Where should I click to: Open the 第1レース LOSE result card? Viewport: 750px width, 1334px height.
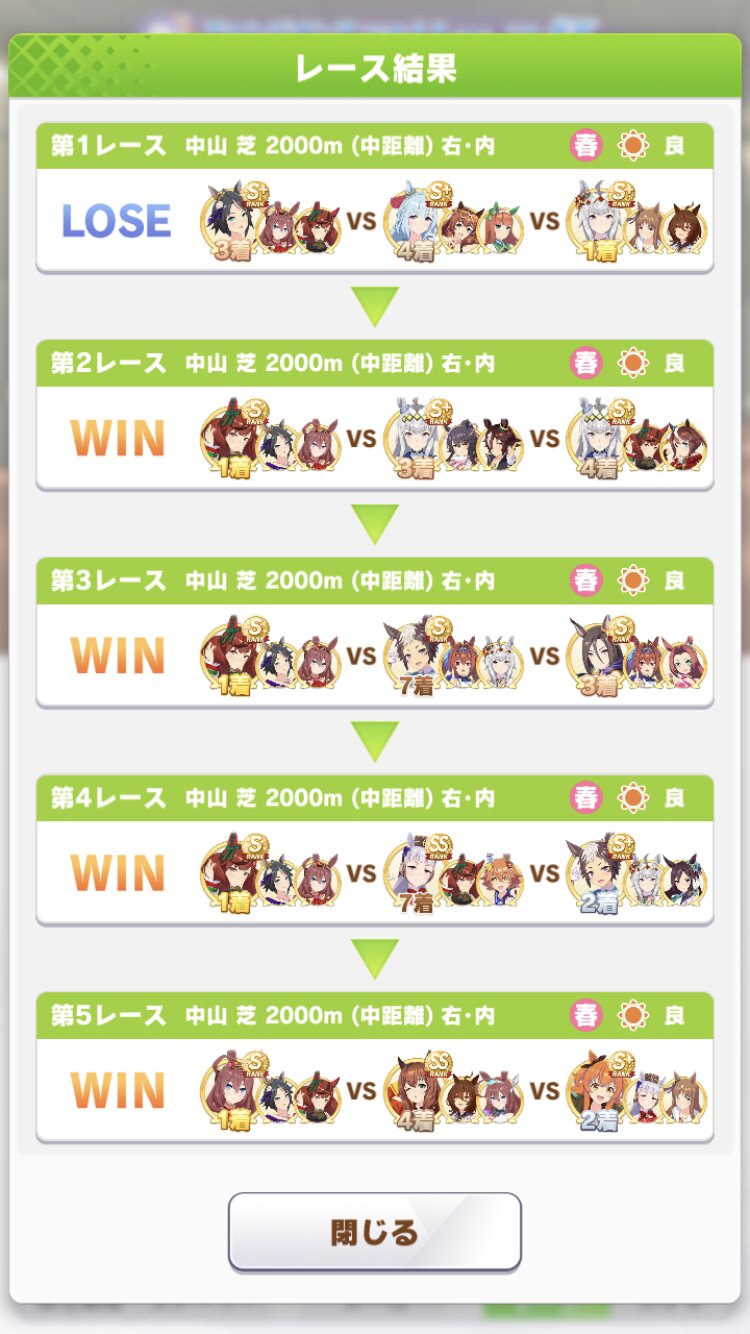(375, 220)
